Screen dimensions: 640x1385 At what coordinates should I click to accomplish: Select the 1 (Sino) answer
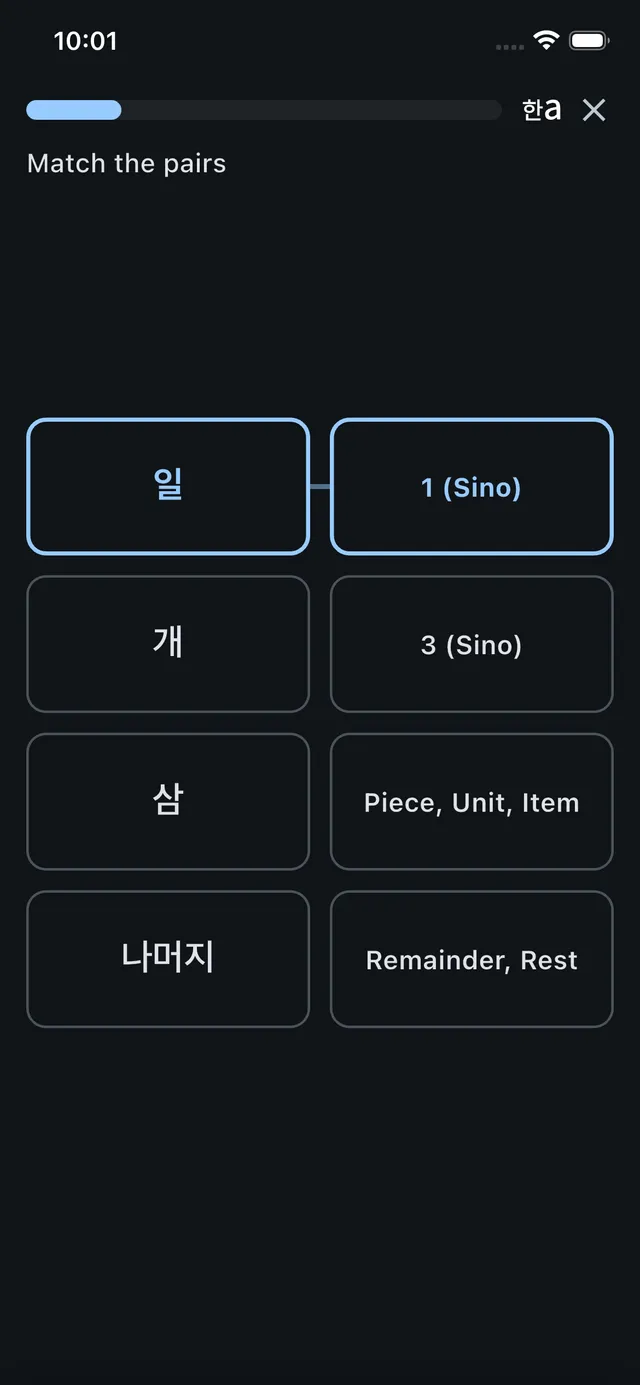(x=471, y=486)
